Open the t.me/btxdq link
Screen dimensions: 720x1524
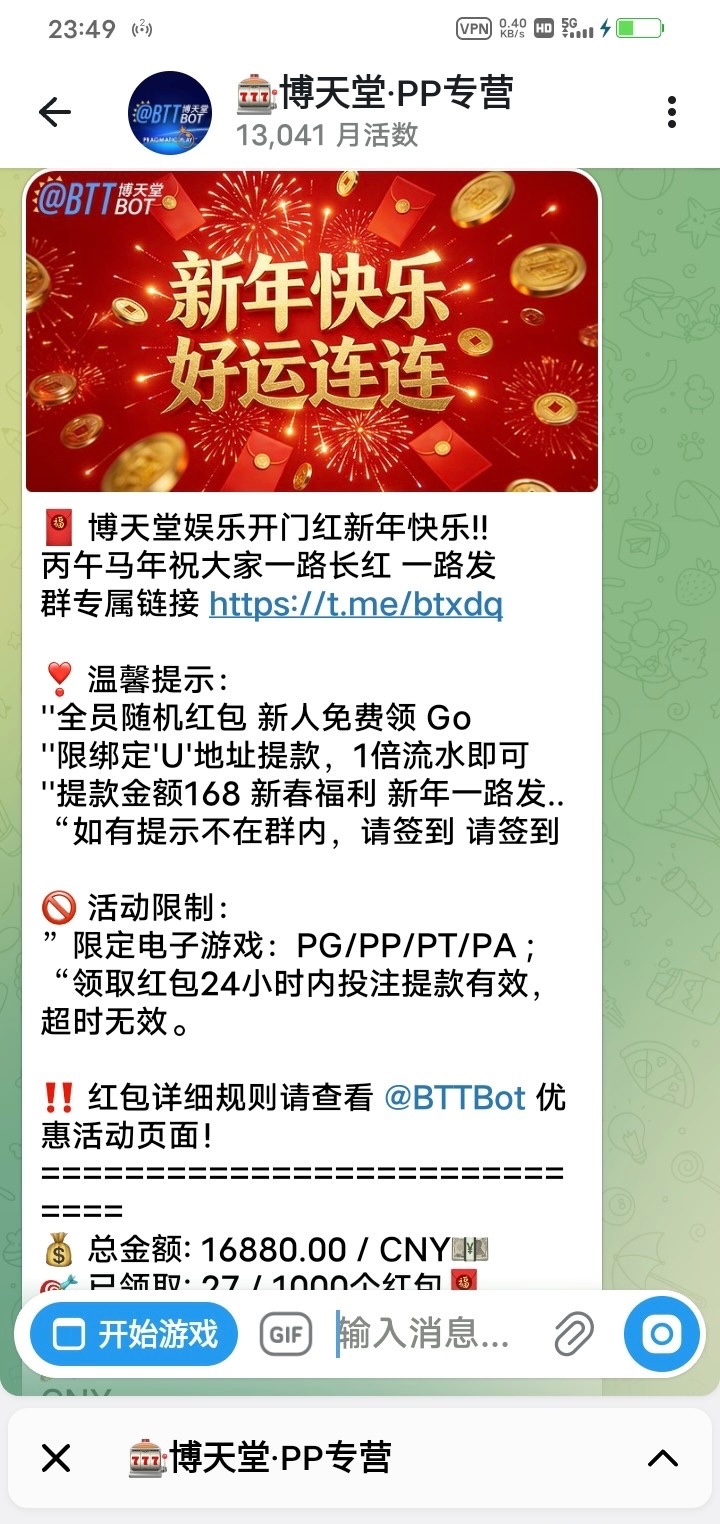coord(355,604)
